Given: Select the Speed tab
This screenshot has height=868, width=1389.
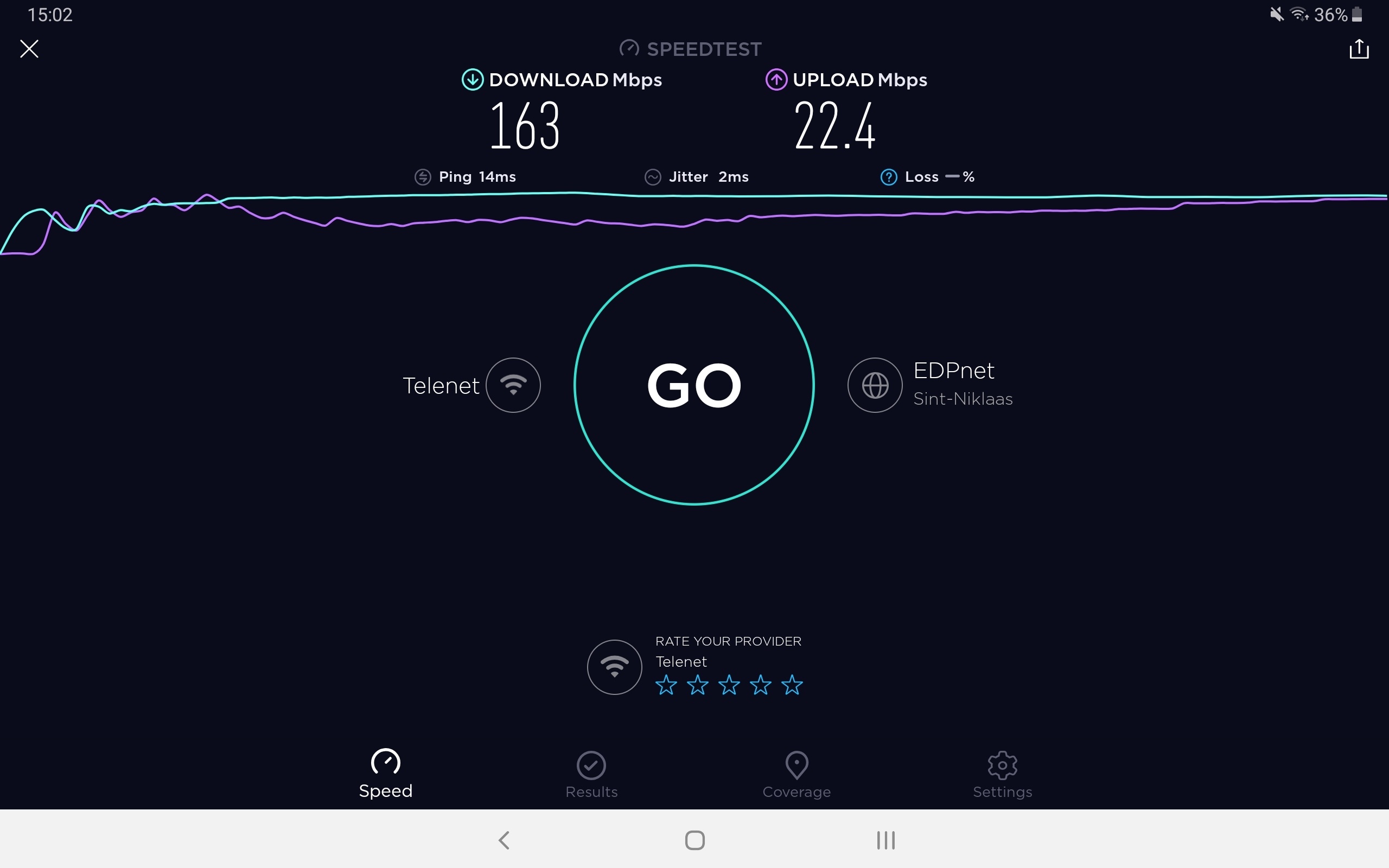Looking at the screenshot, I should tap(386, 775).
